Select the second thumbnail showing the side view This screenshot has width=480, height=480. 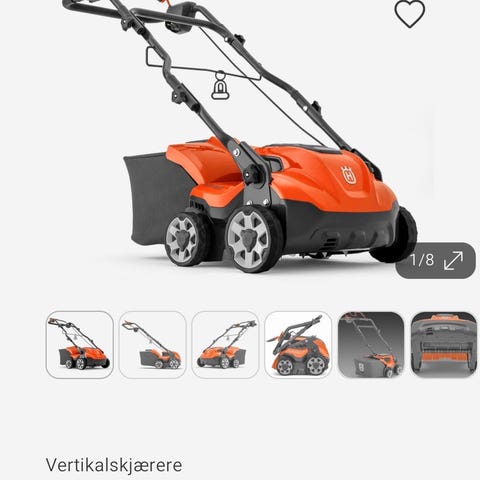click(152, 345)
